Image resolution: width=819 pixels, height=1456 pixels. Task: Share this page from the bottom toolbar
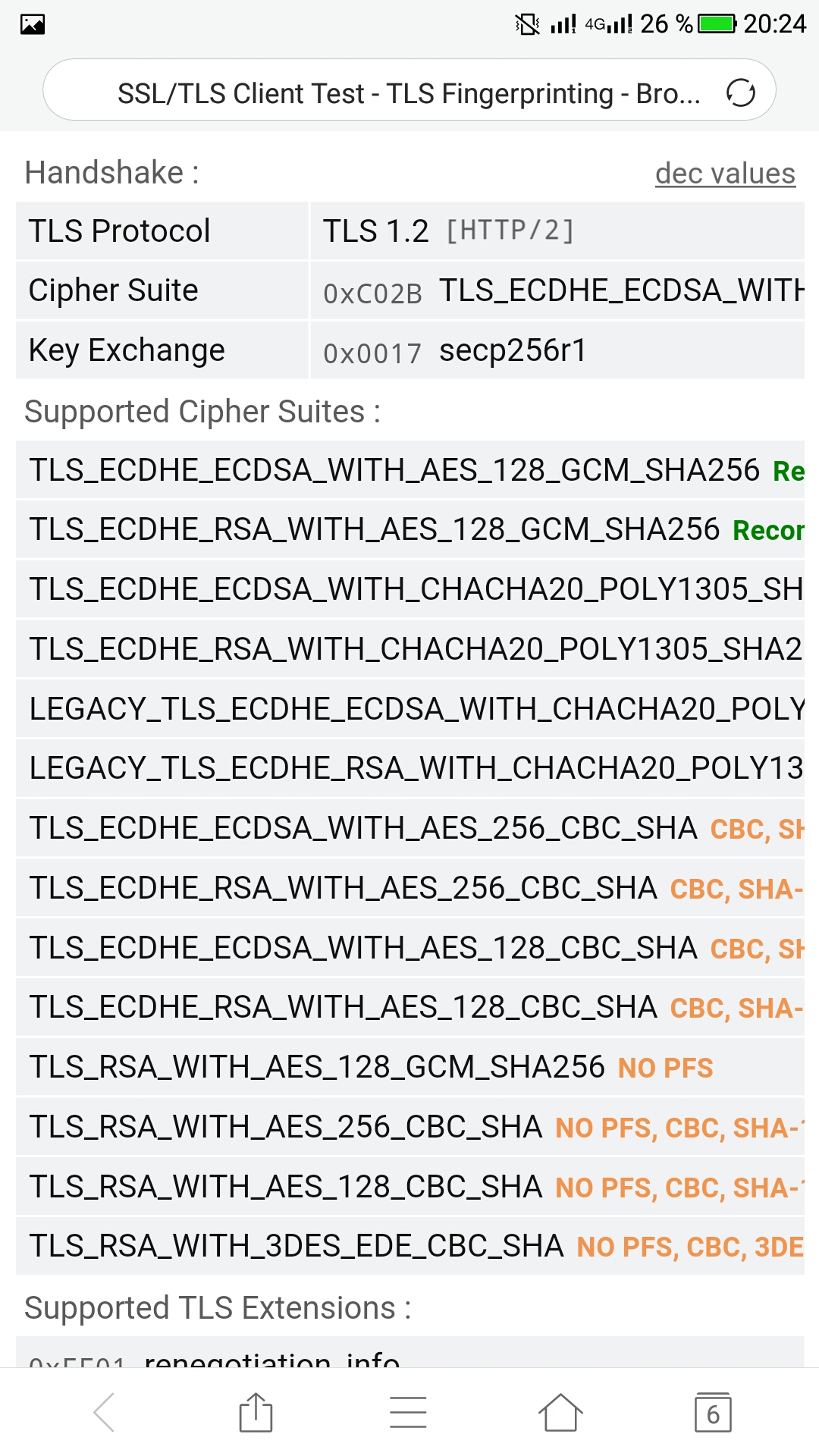tap(256, 1412)
